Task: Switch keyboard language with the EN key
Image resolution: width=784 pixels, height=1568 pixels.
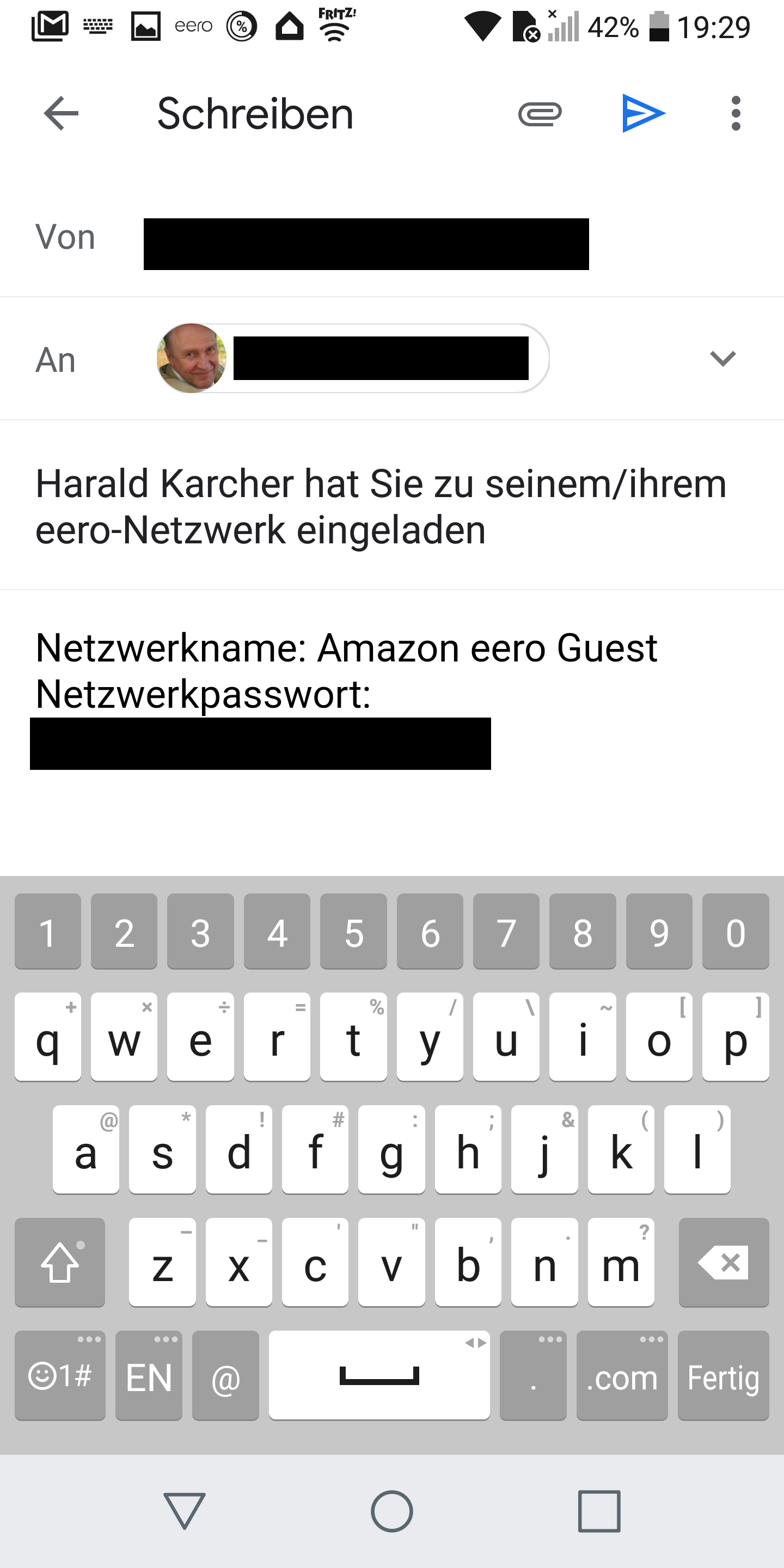Action: coord(149,1376)
